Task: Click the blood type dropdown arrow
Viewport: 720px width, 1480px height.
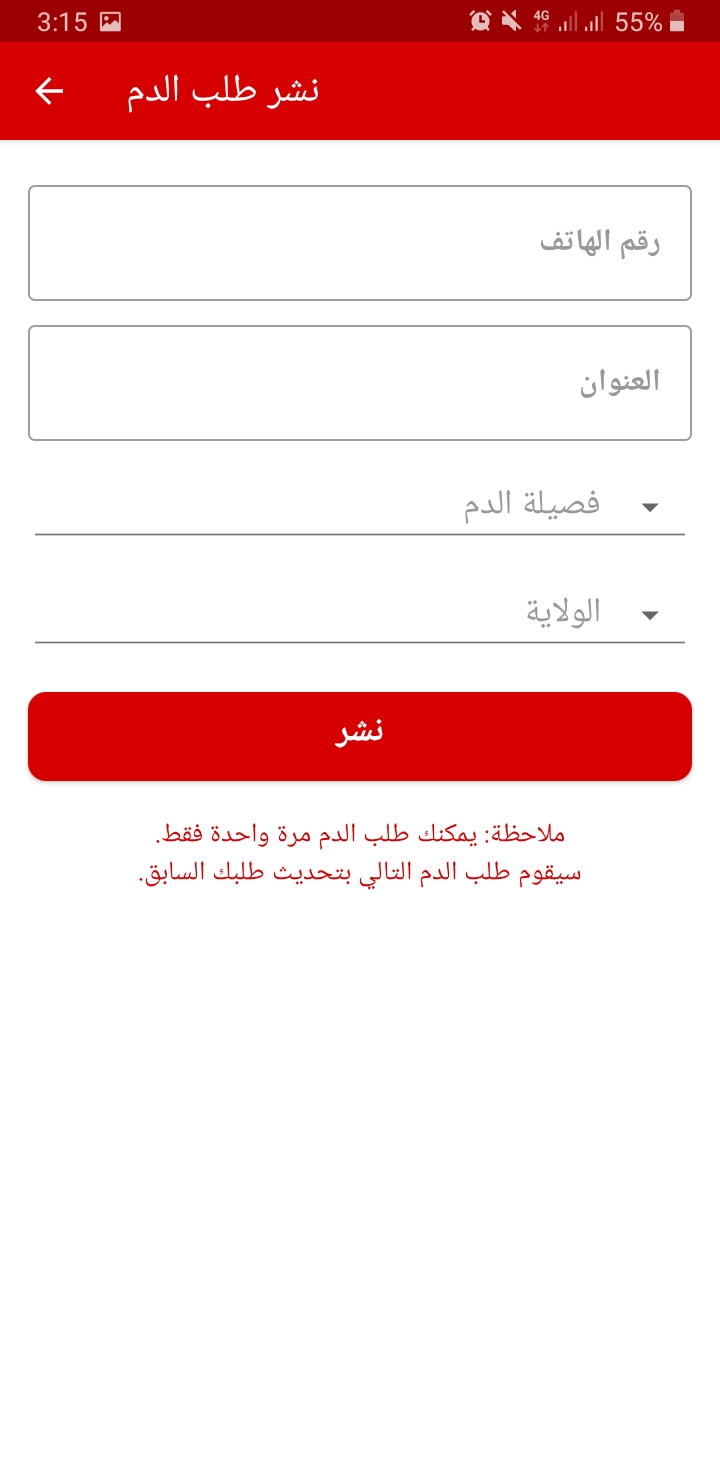Action: click(x=650, y=507)
